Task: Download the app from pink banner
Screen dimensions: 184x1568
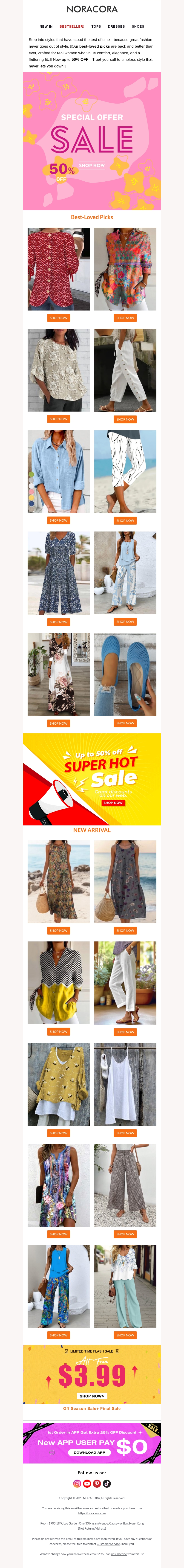Action: 89,1452
